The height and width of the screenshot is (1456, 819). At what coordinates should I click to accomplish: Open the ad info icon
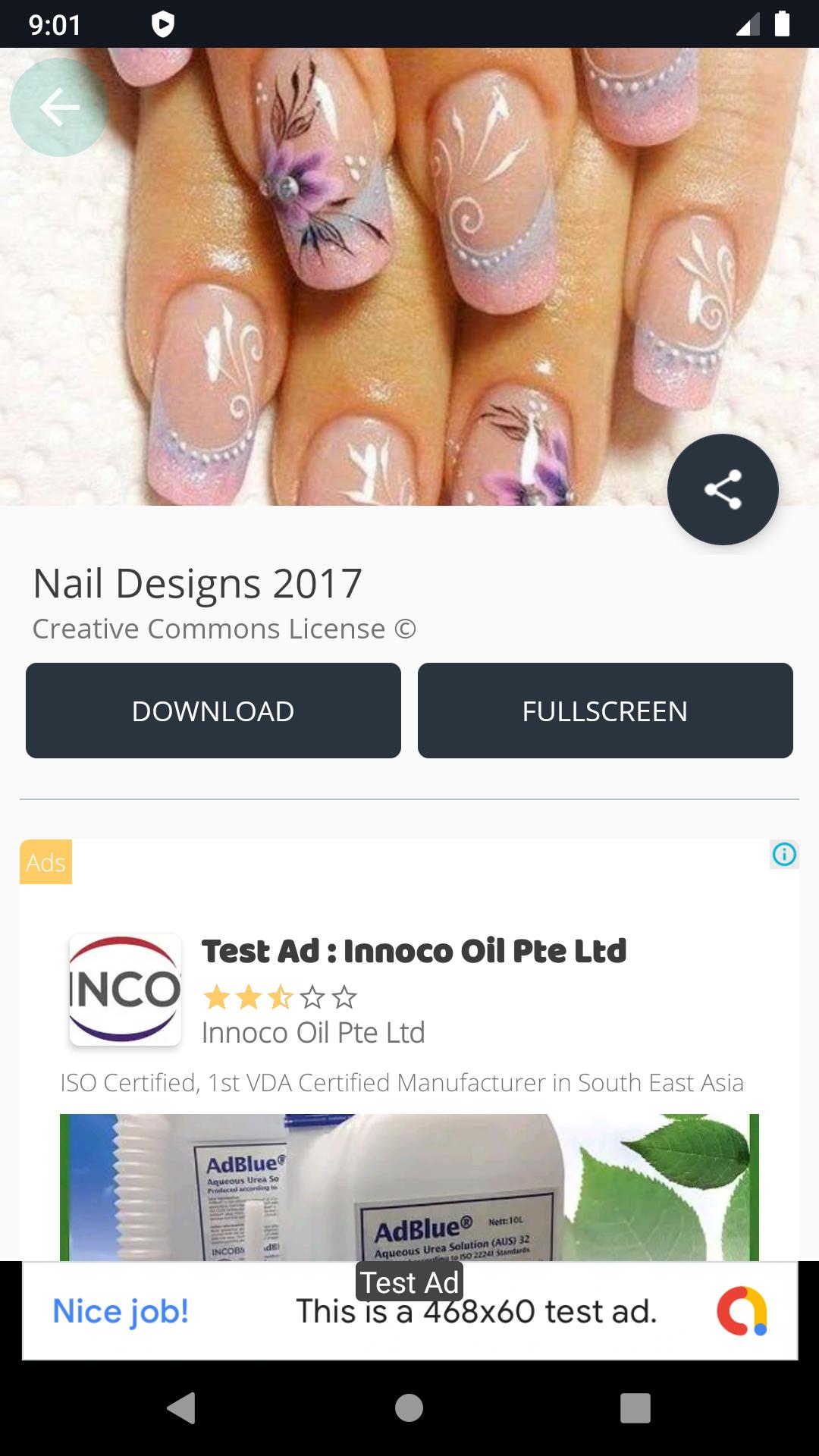tap(784, 855)
